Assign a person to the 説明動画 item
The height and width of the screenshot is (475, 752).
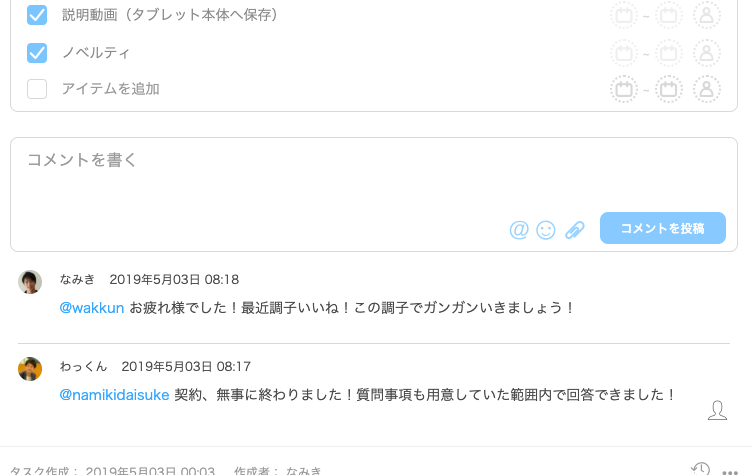click(x=707, y=15)
